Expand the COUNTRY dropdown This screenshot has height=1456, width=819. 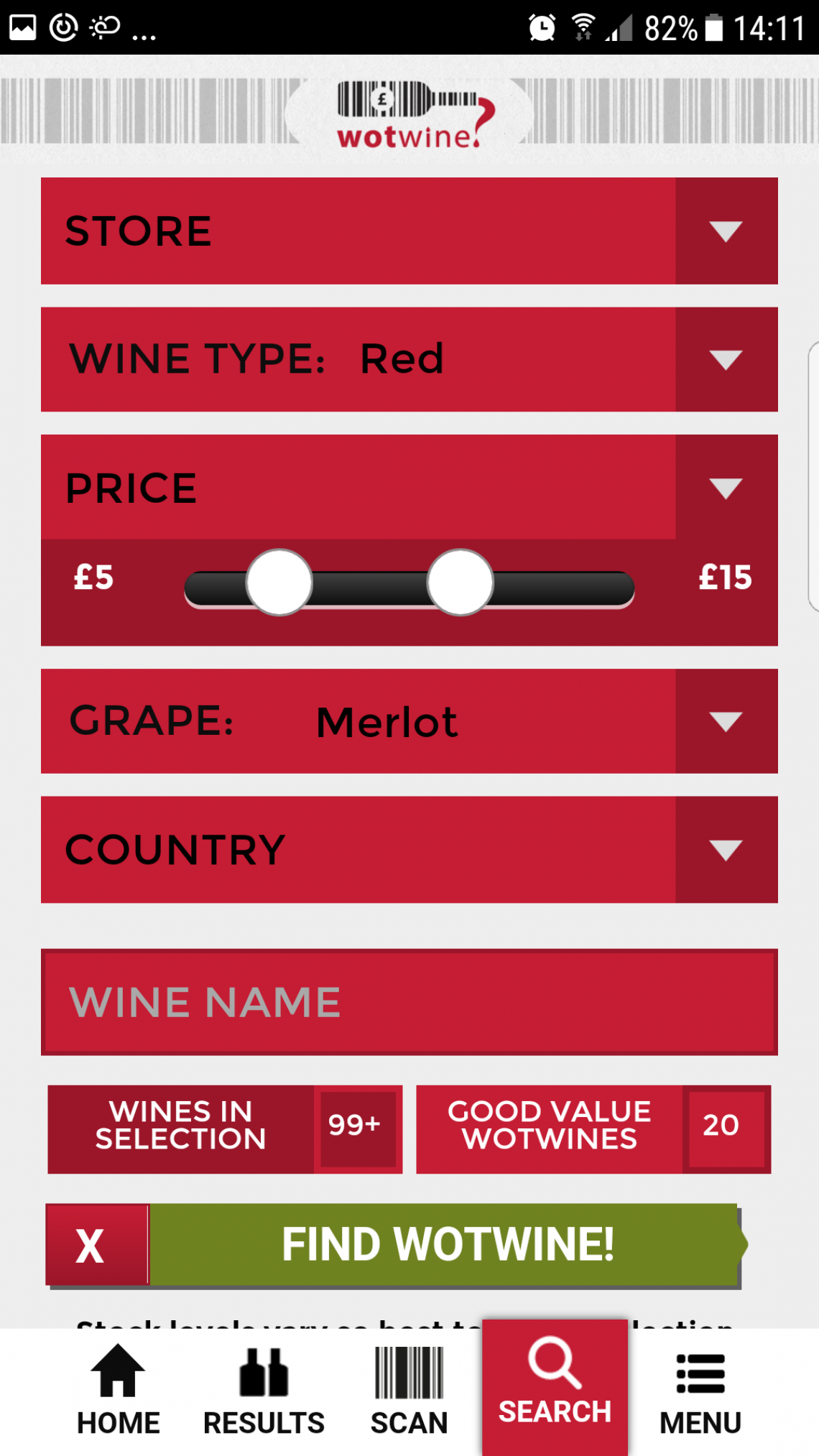click(409, 850)
